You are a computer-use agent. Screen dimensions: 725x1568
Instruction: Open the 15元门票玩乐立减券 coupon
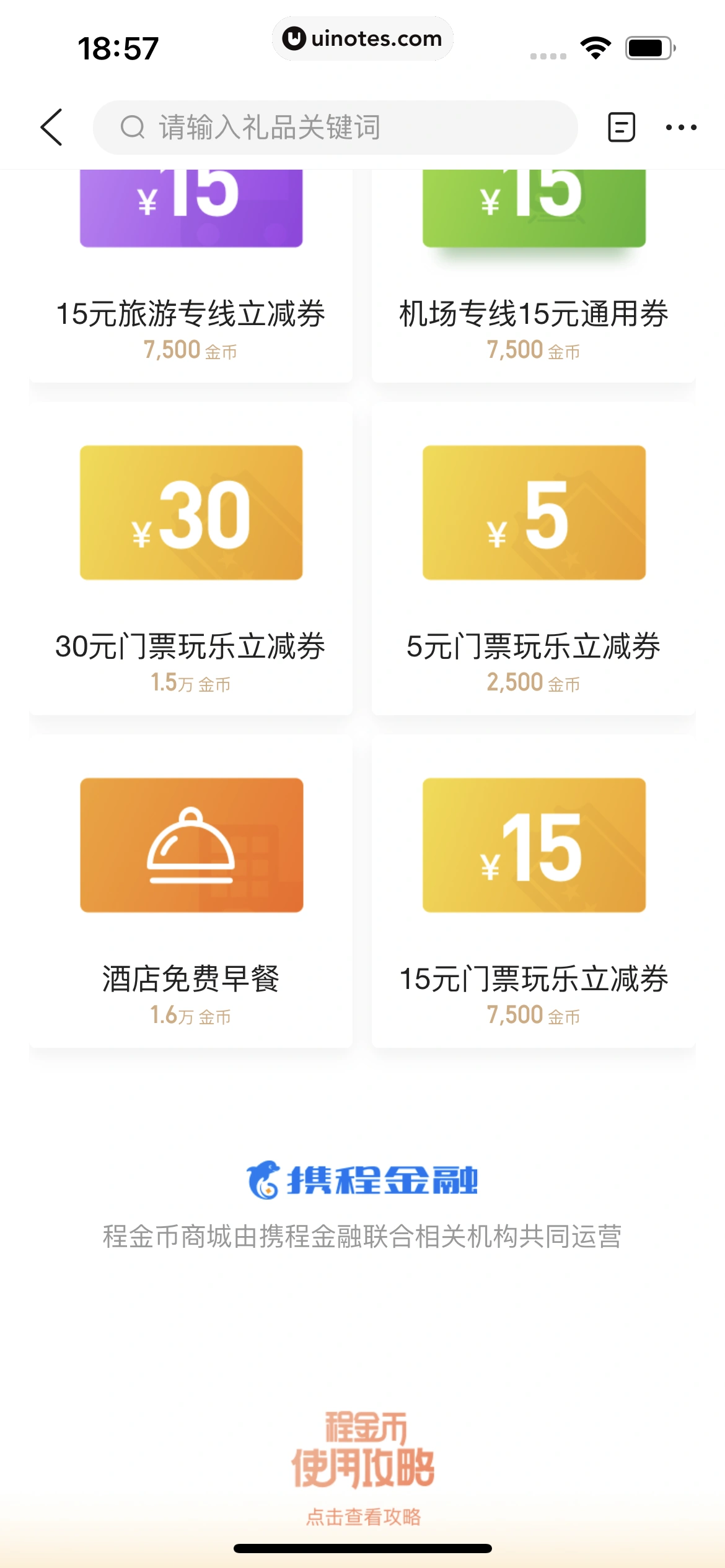coord(534,891)
